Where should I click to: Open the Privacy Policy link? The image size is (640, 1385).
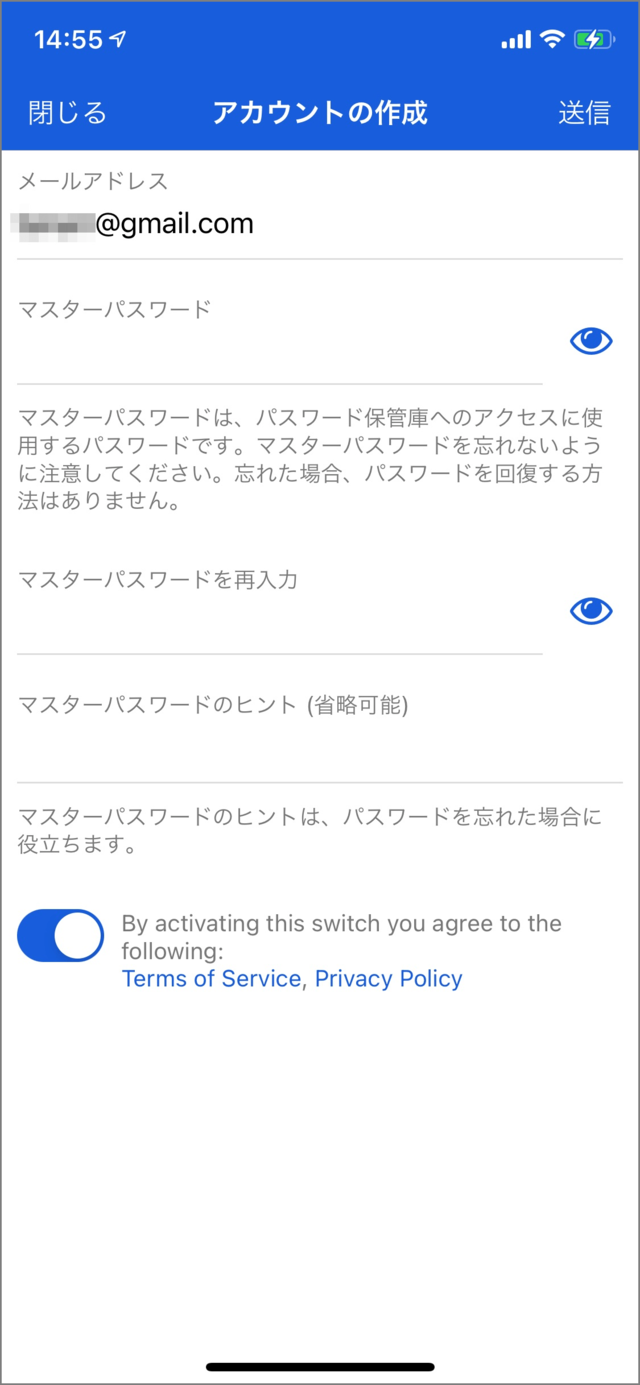[x=389, y=979]
